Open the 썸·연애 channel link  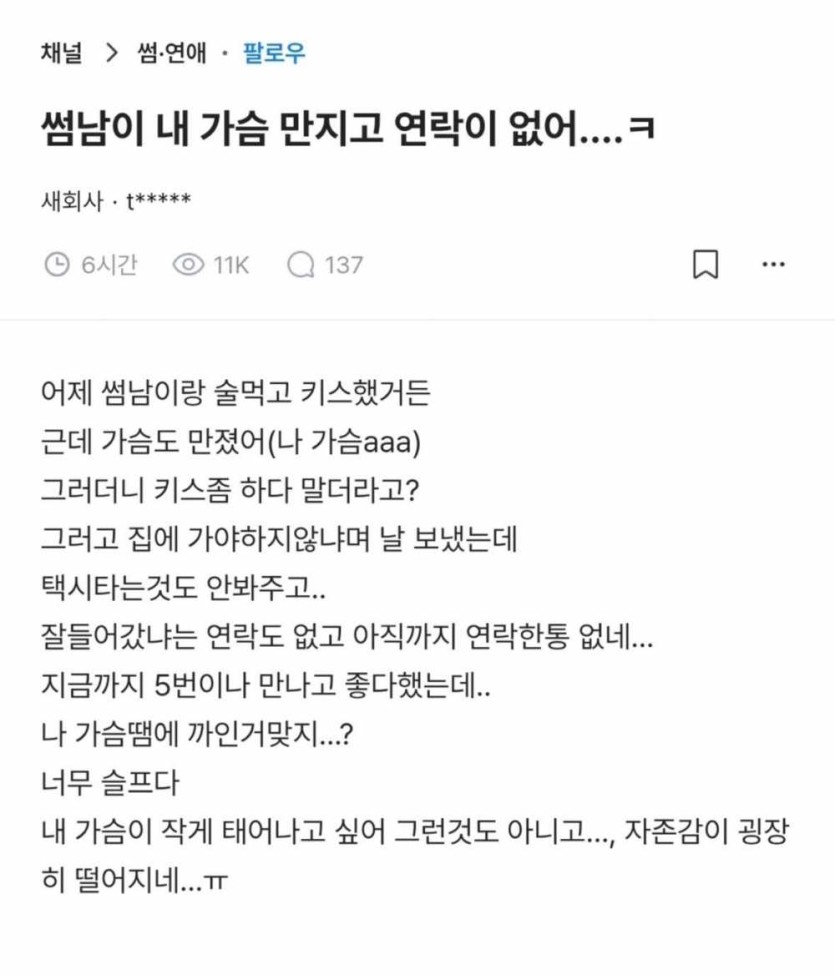pyautogui.click(x=171, y=53)
